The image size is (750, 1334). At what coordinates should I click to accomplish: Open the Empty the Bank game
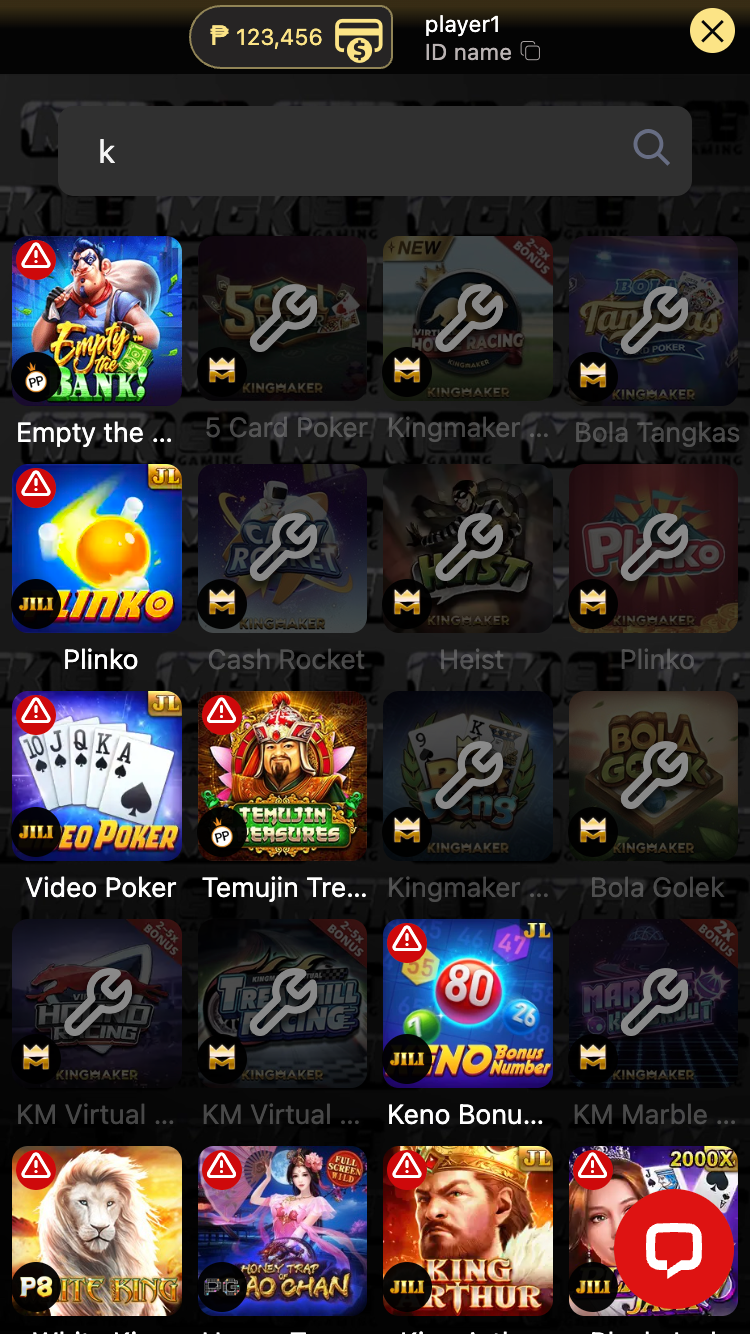point(97,320)
